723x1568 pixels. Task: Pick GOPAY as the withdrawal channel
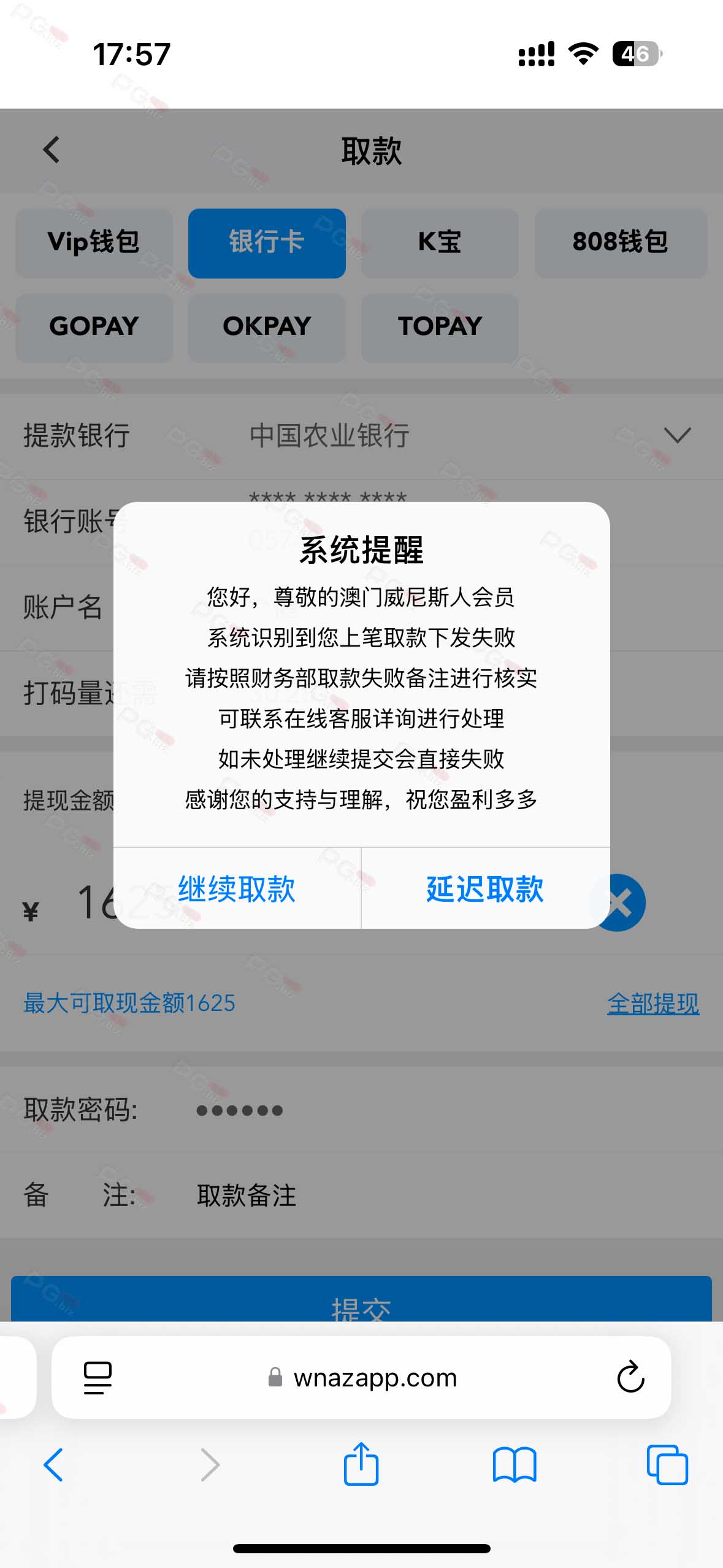(94, 327)
